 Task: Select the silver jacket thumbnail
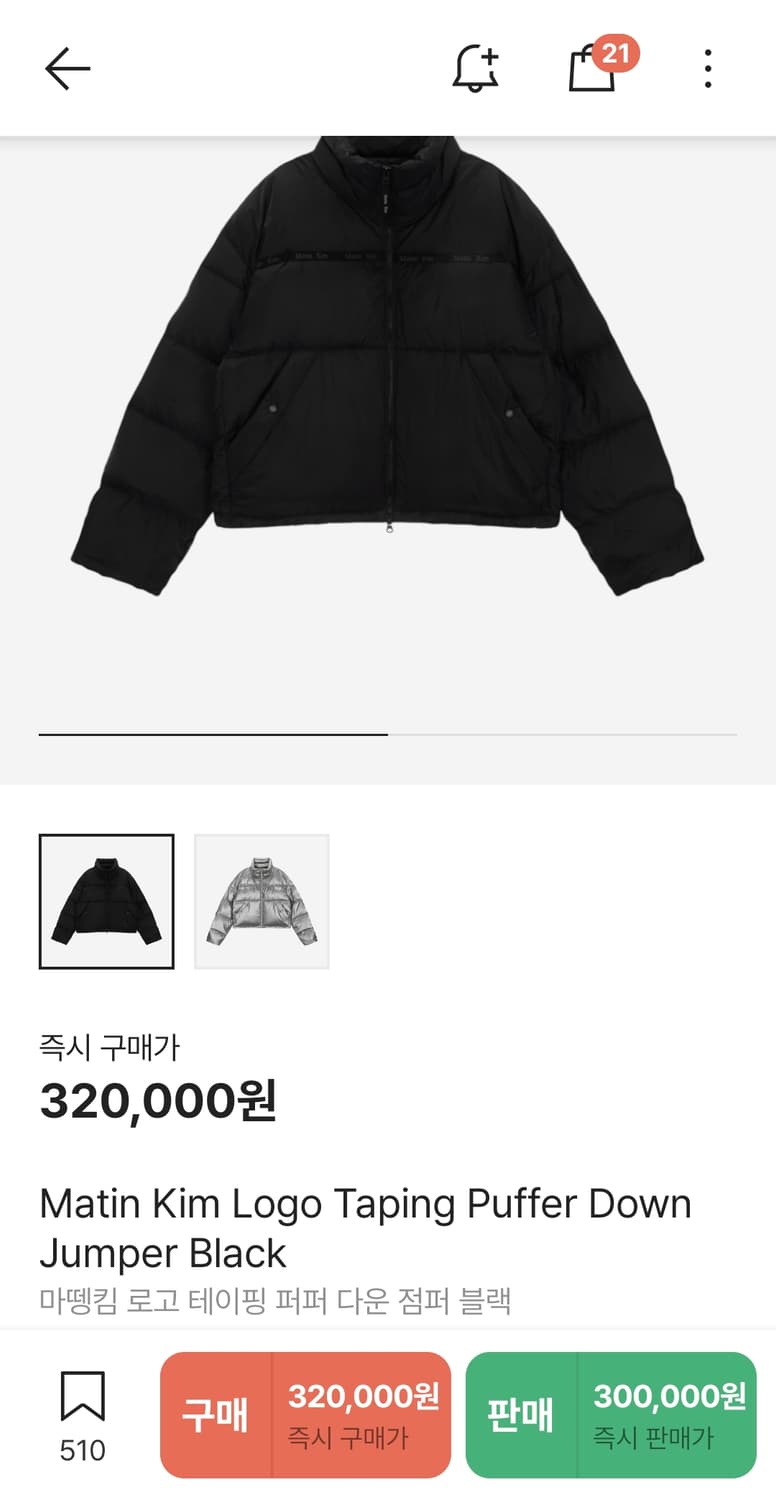tap(261, 900)
